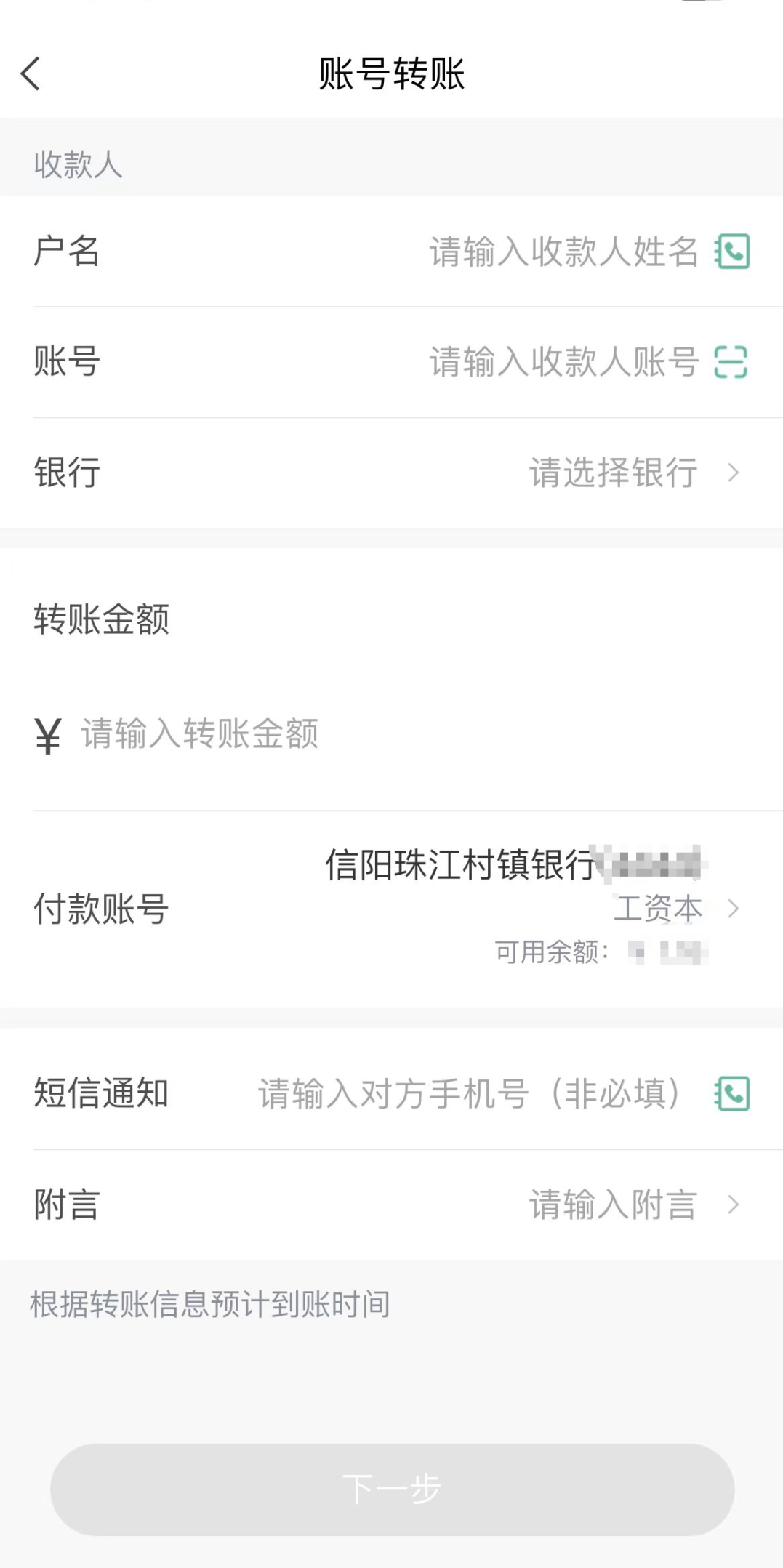
Task: Tap the 请输入转账金额 amount field
Action: click(200, 734)
